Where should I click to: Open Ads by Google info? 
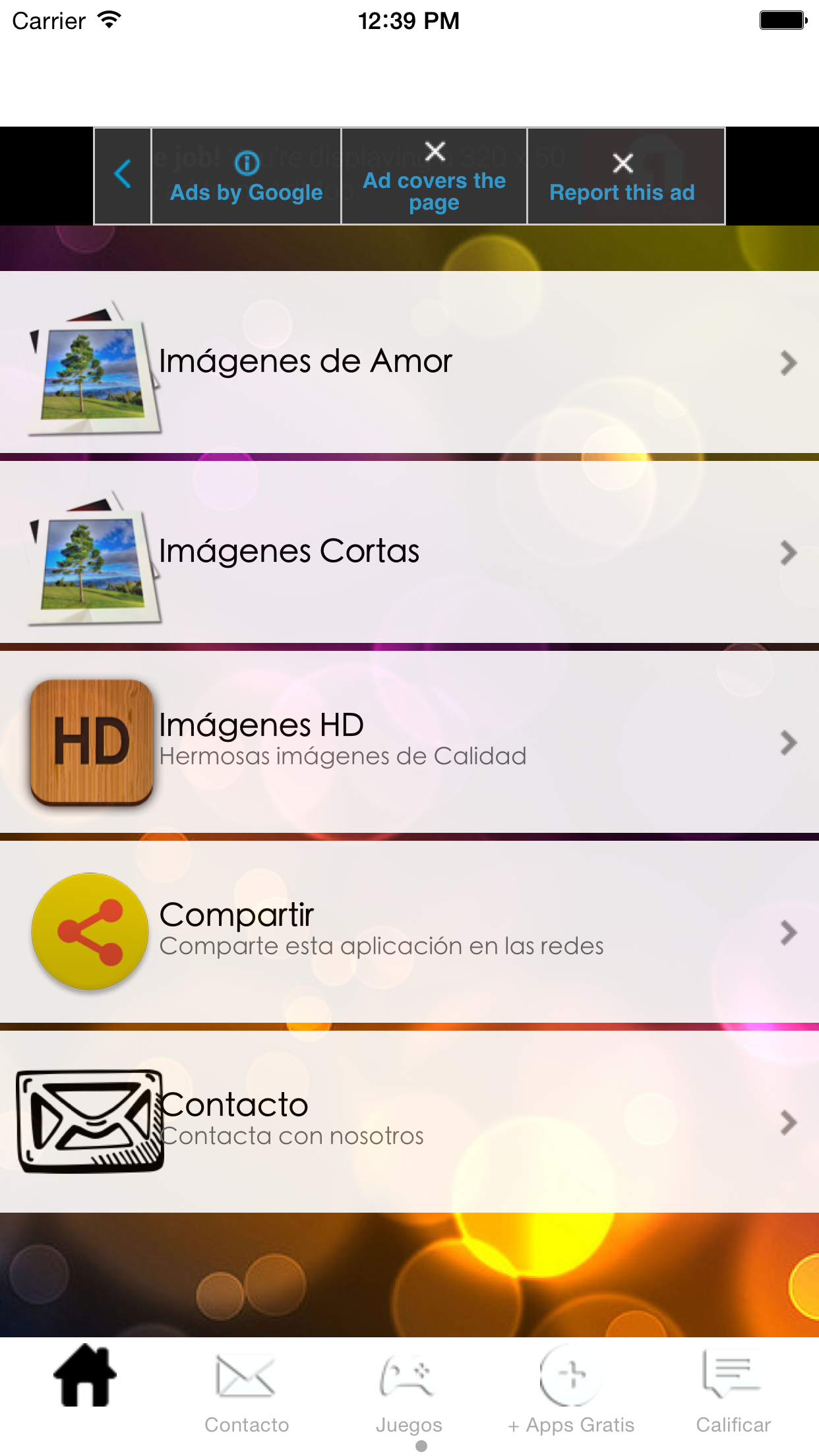(x=247, y=177)
